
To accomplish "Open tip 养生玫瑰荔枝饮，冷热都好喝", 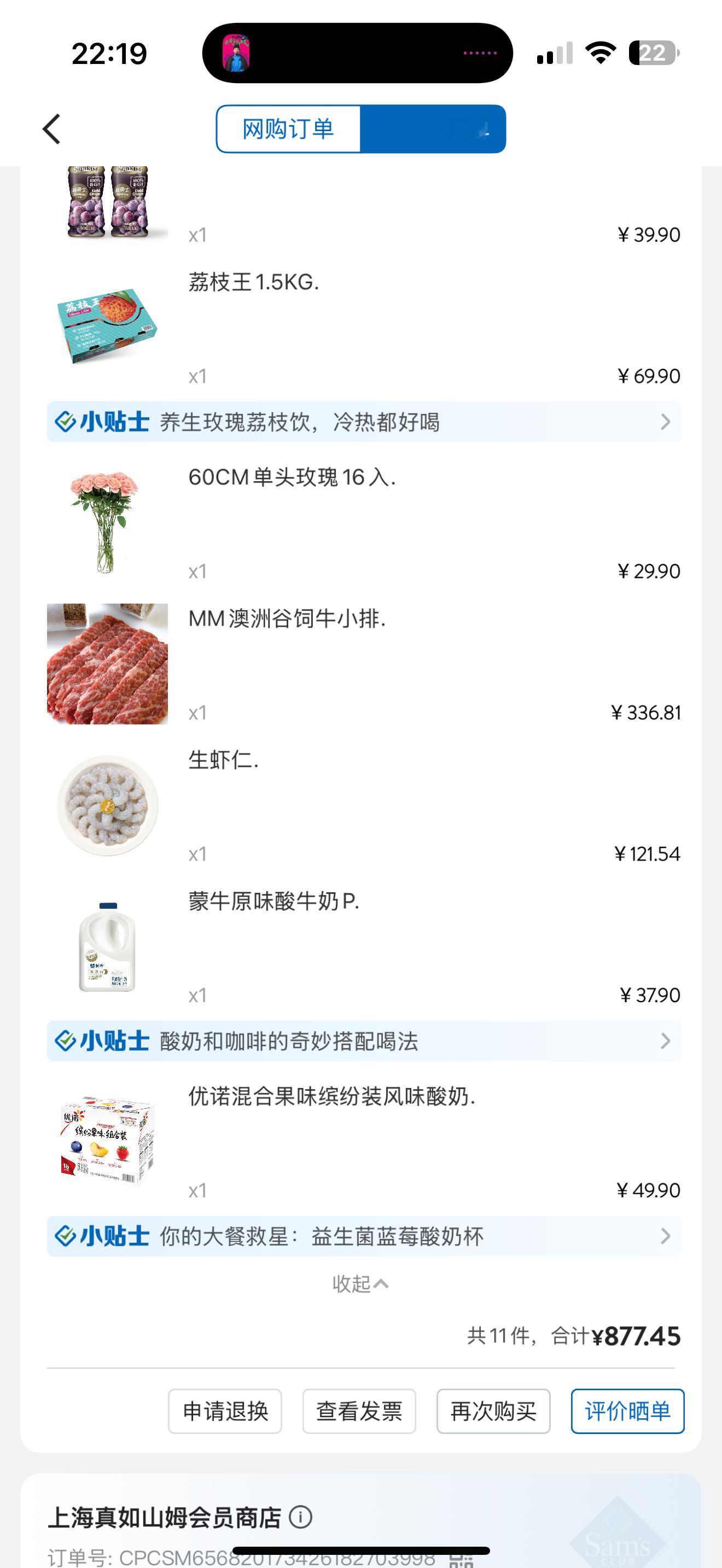I will [363, 422].
